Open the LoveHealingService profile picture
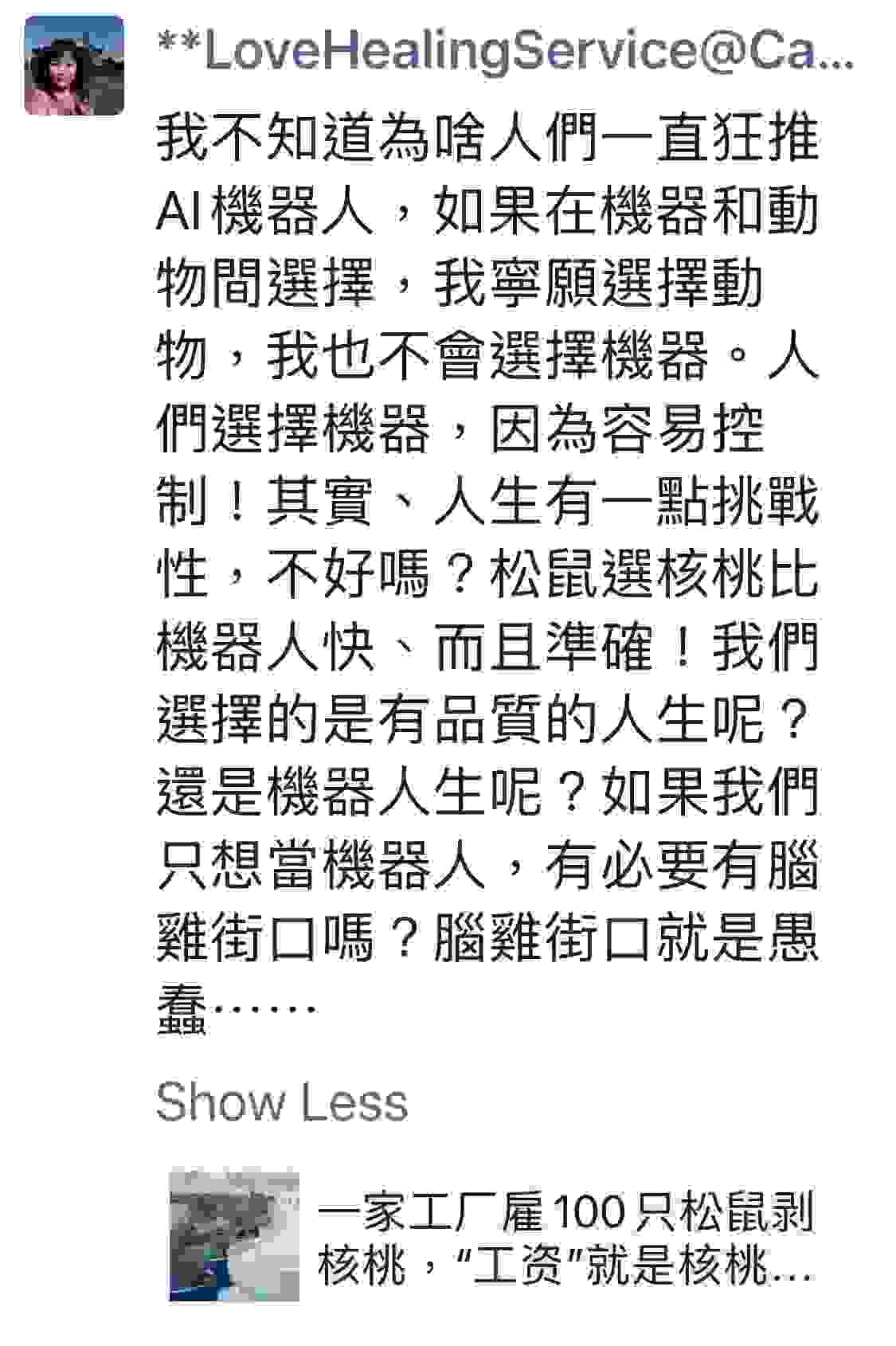896x1346 pixels. [x=74, y=66]
